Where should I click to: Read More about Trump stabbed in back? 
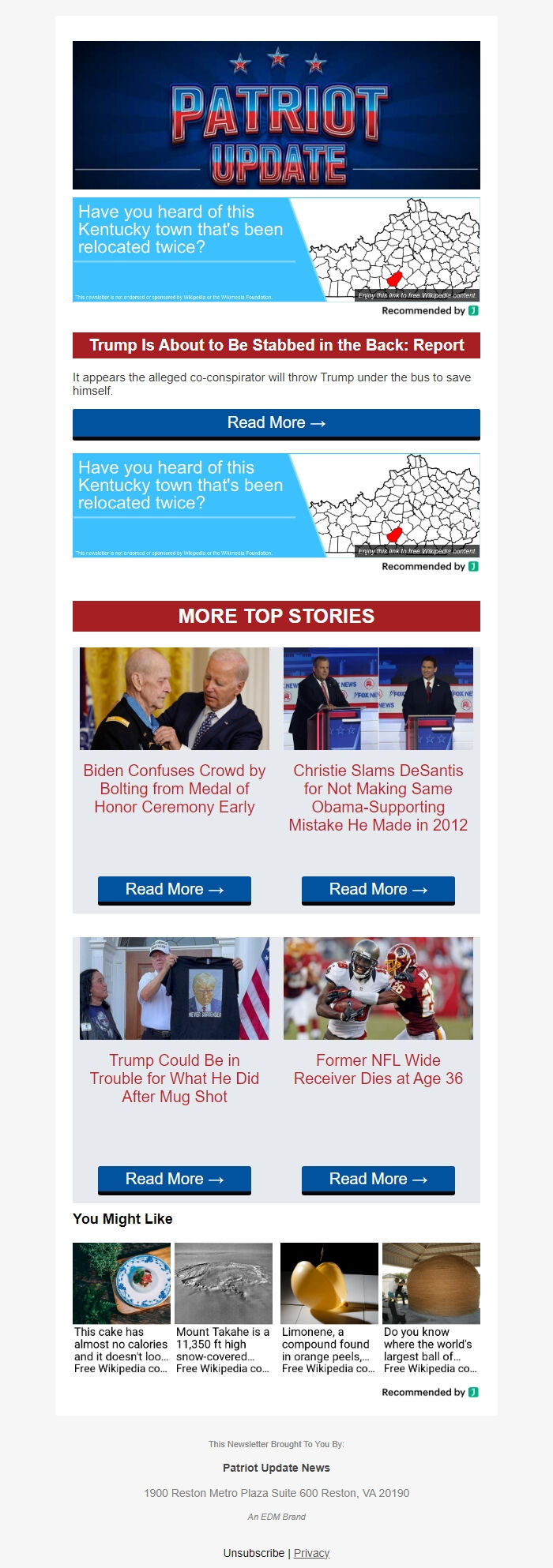pyautogui.click(x=276, y=423)
